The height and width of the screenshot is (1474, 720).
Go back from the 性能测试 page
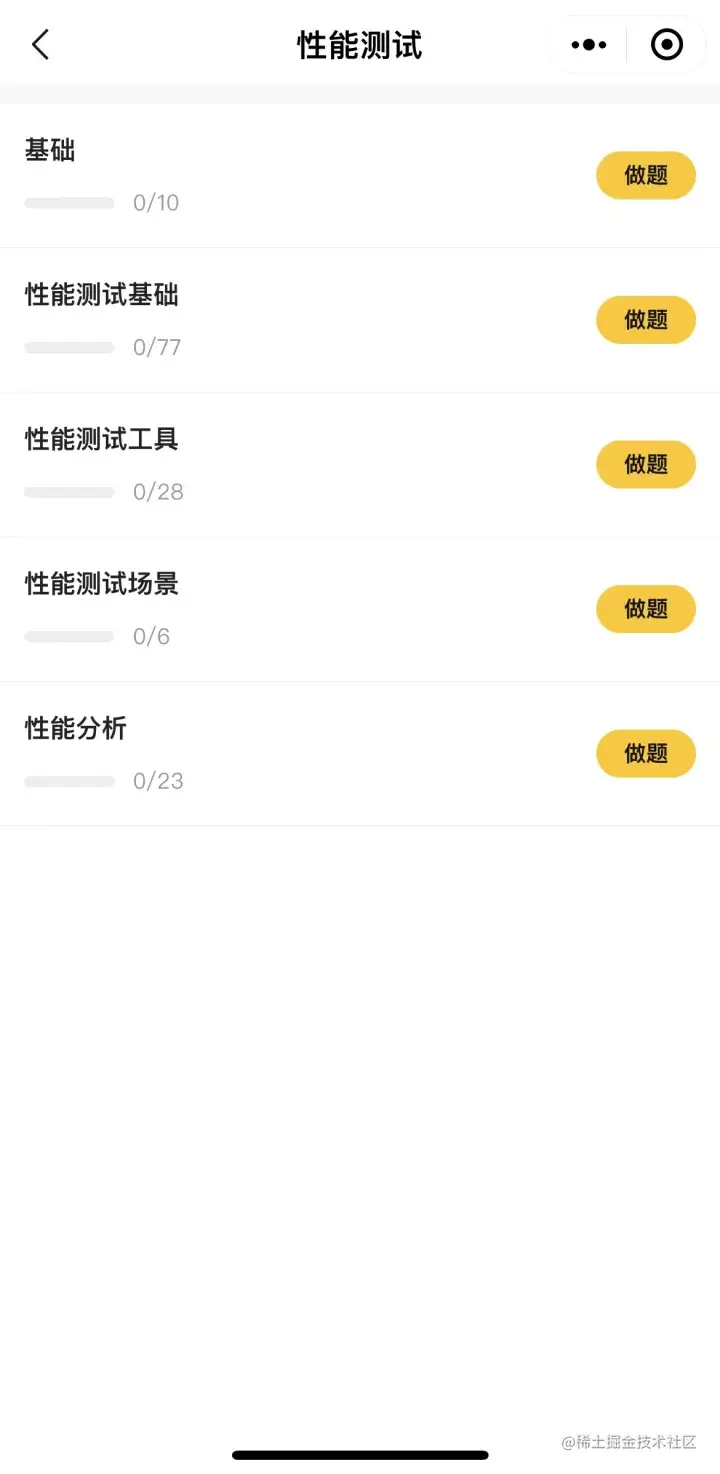[x=40, y=45]
